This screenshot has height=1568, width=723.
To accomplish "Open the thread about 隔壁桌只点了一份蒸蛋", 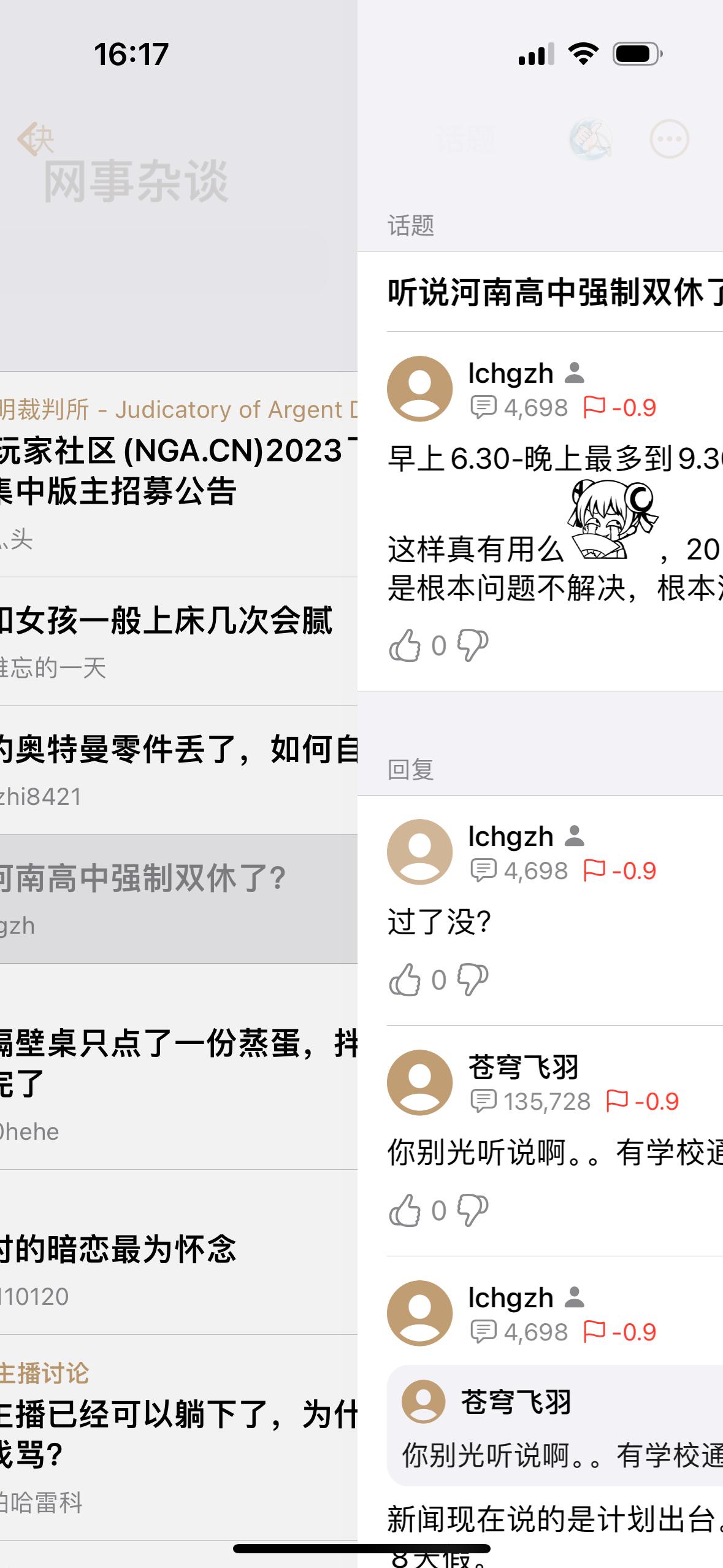I will click(178, 1067).
